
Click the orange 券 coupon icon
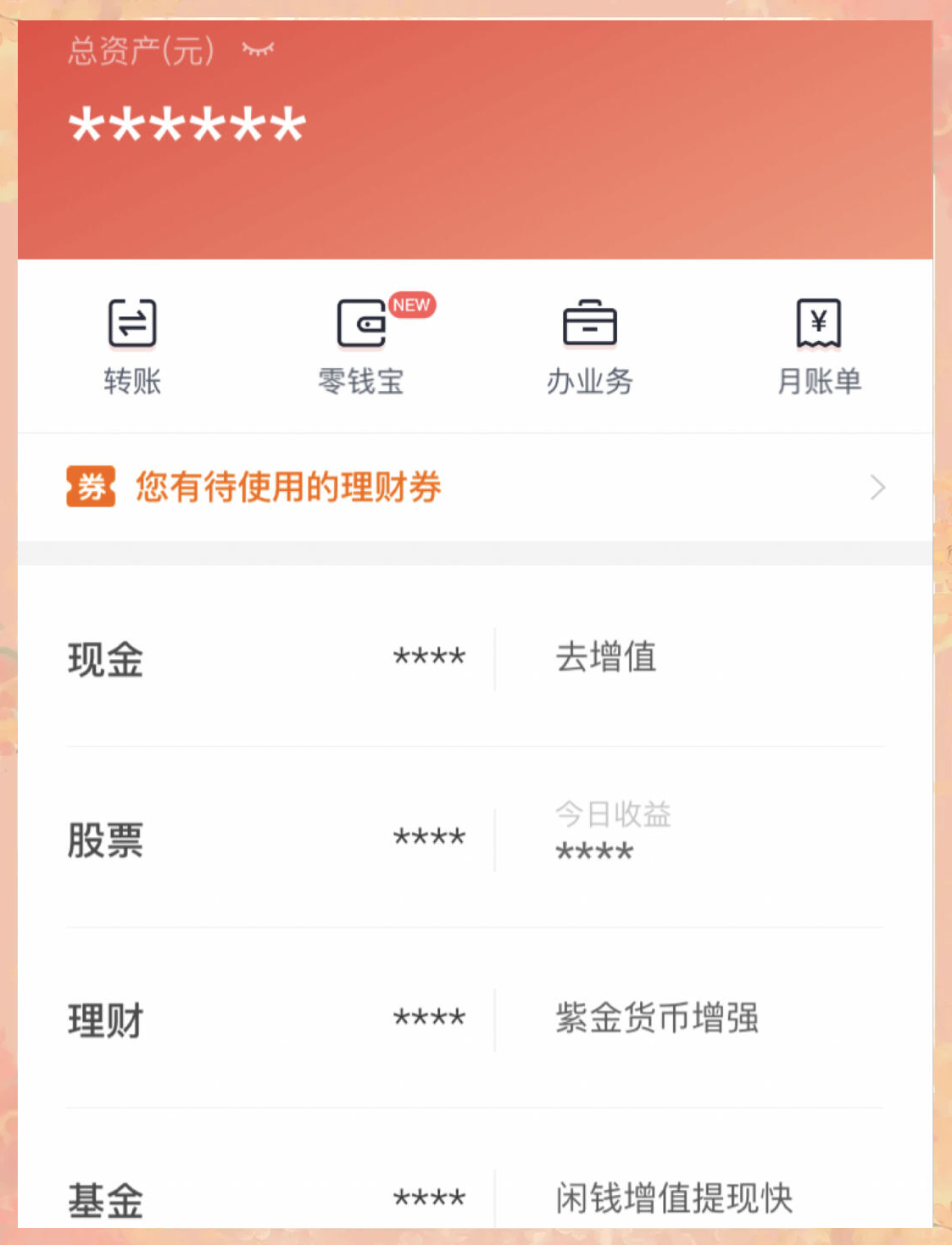[89, 487]
